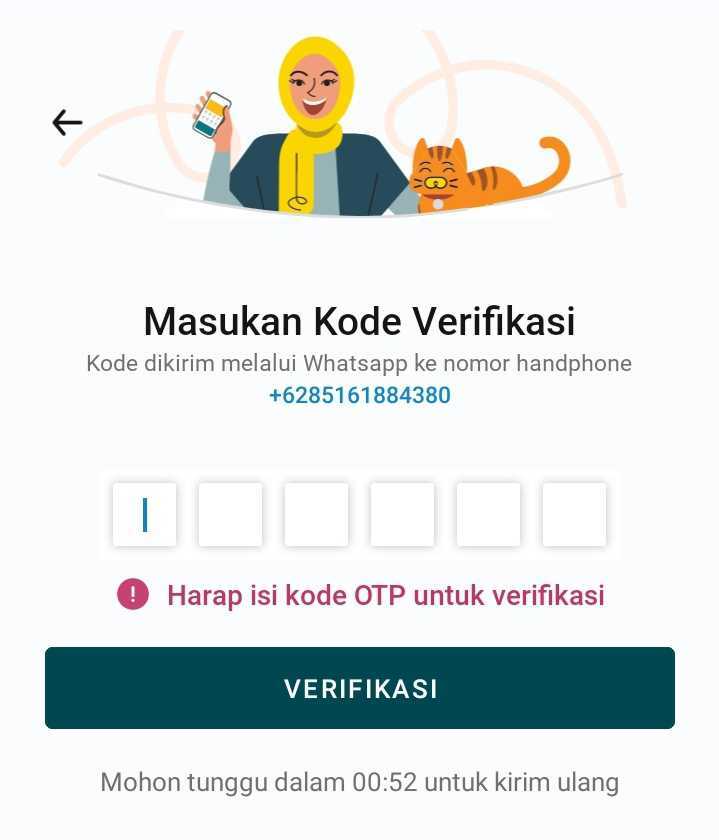Tap the fifth OTP digit box

pyautogui.click(x=488, y=514)
